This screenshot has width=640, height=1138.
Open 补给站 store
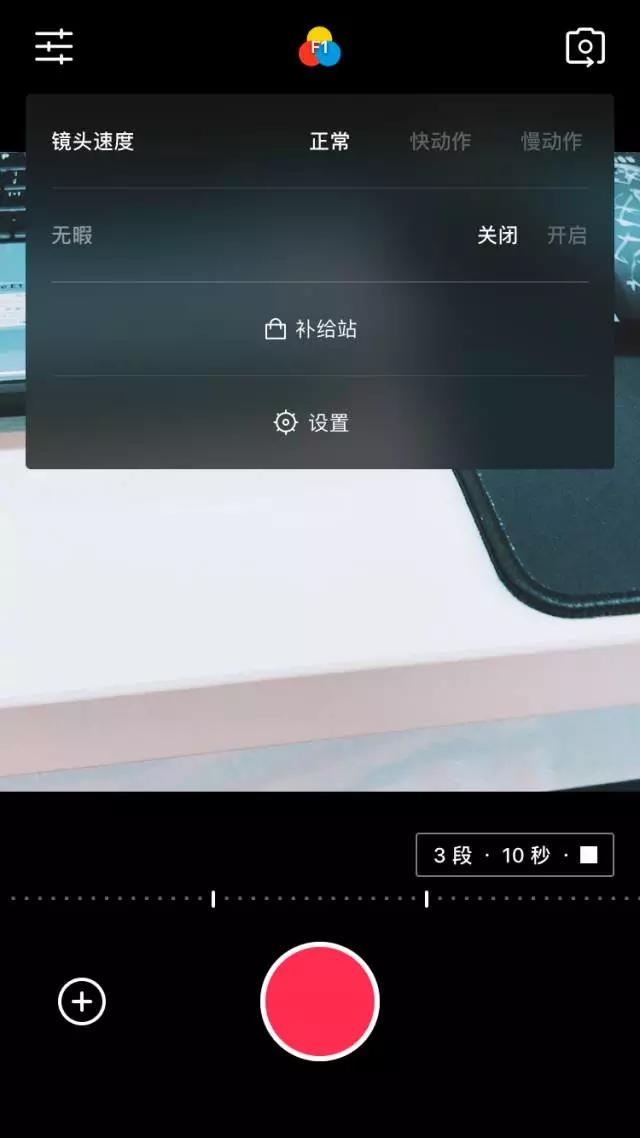pyautogui.click(x=311, y=329)
